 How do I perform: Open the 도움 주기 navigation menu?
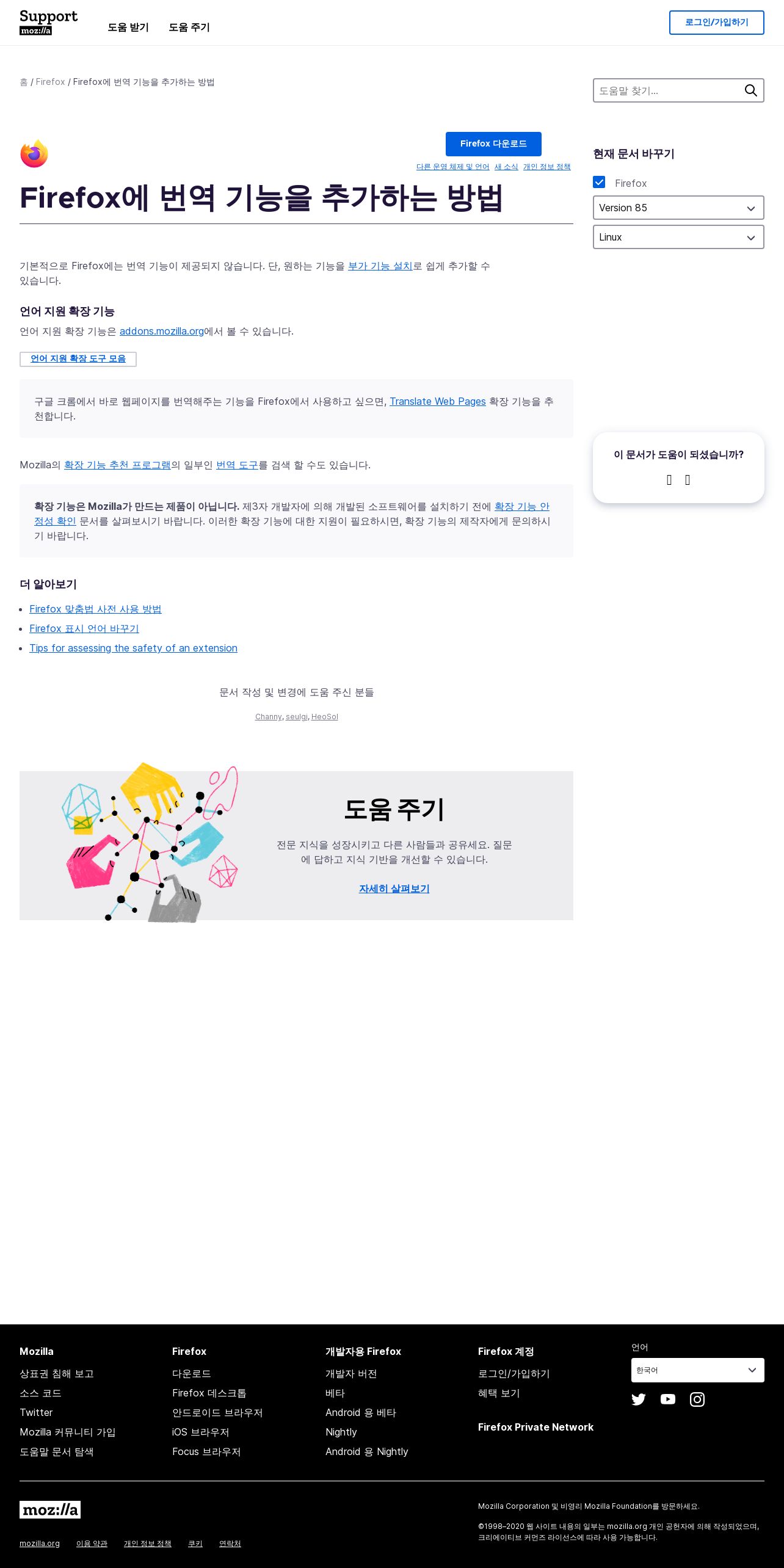[189, 27]
